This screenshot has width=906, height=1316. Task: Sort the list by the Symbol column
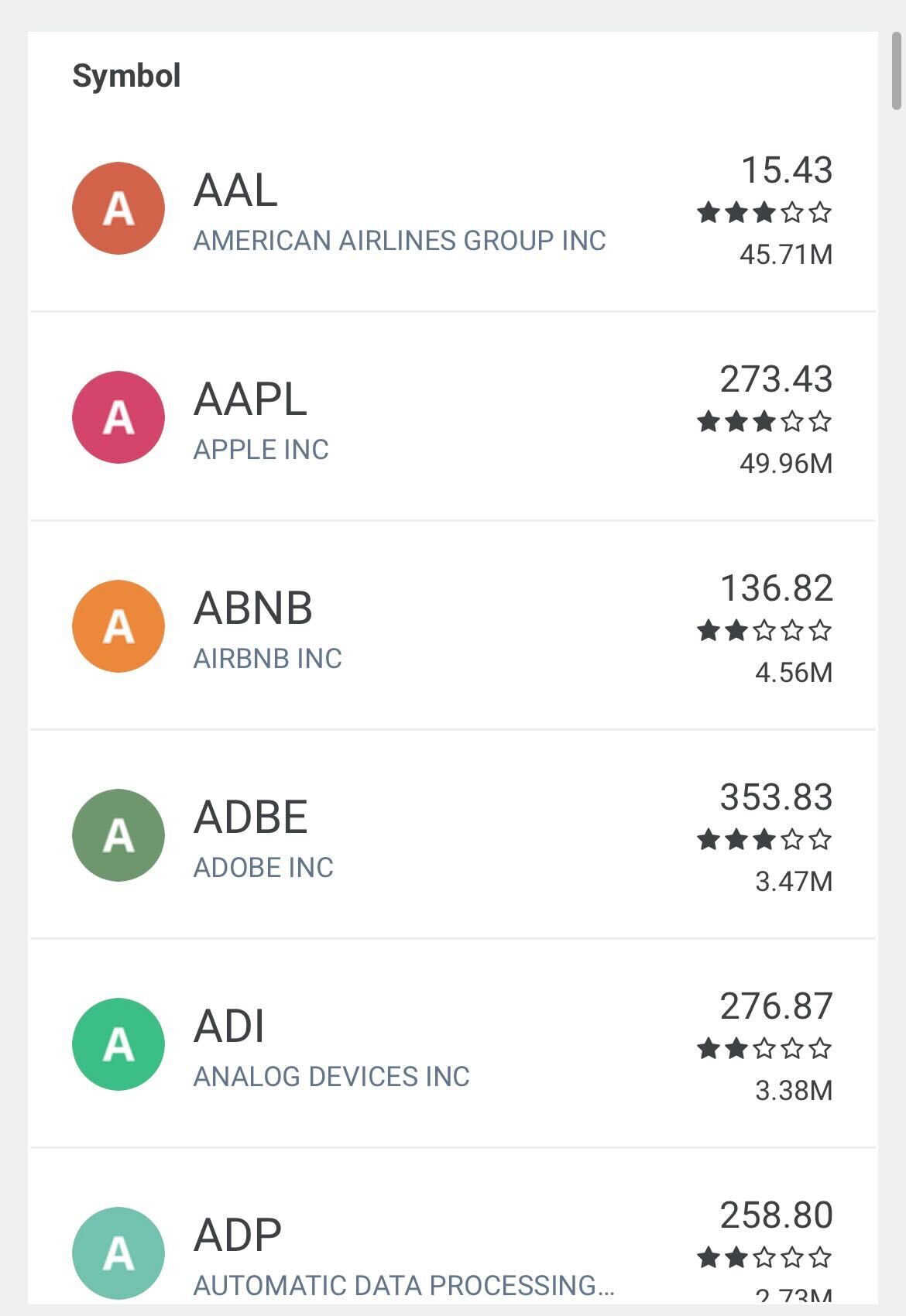[126, 76]
